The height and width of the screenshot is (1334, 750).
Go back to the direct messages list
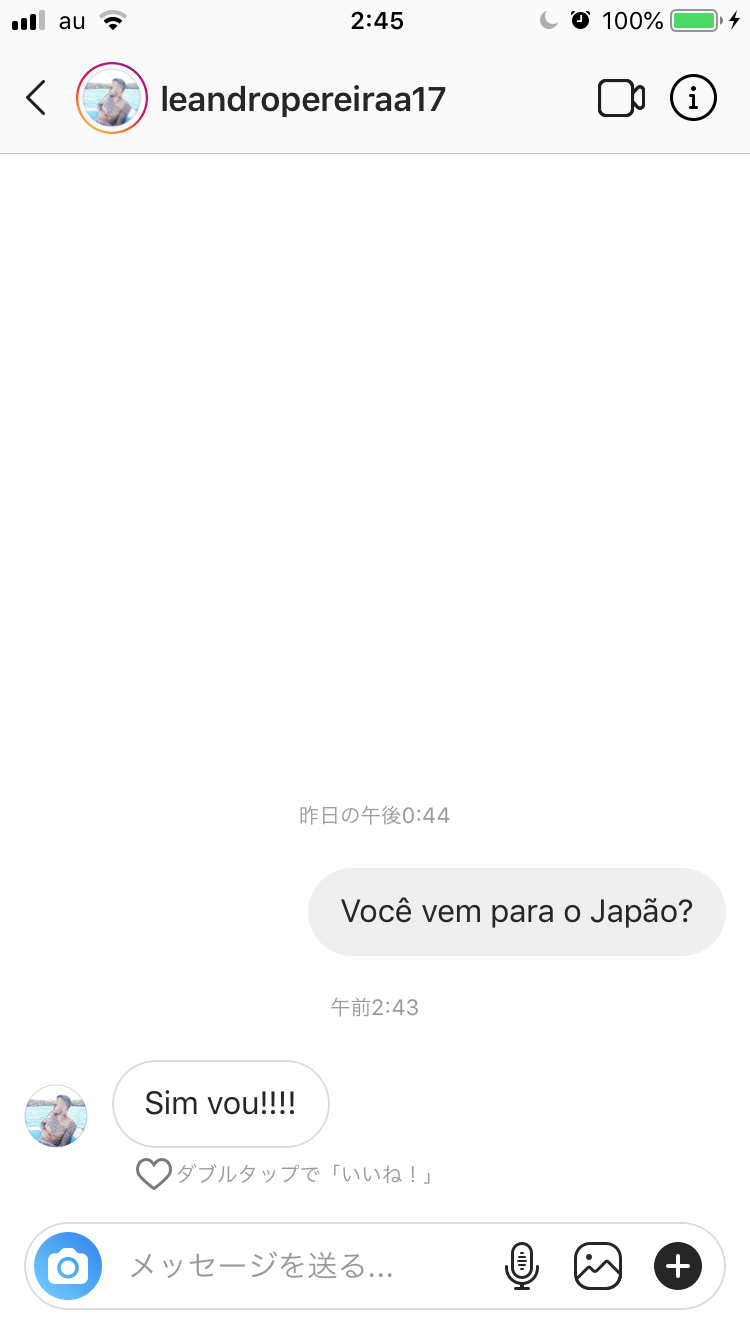click(x=36, y=98)
